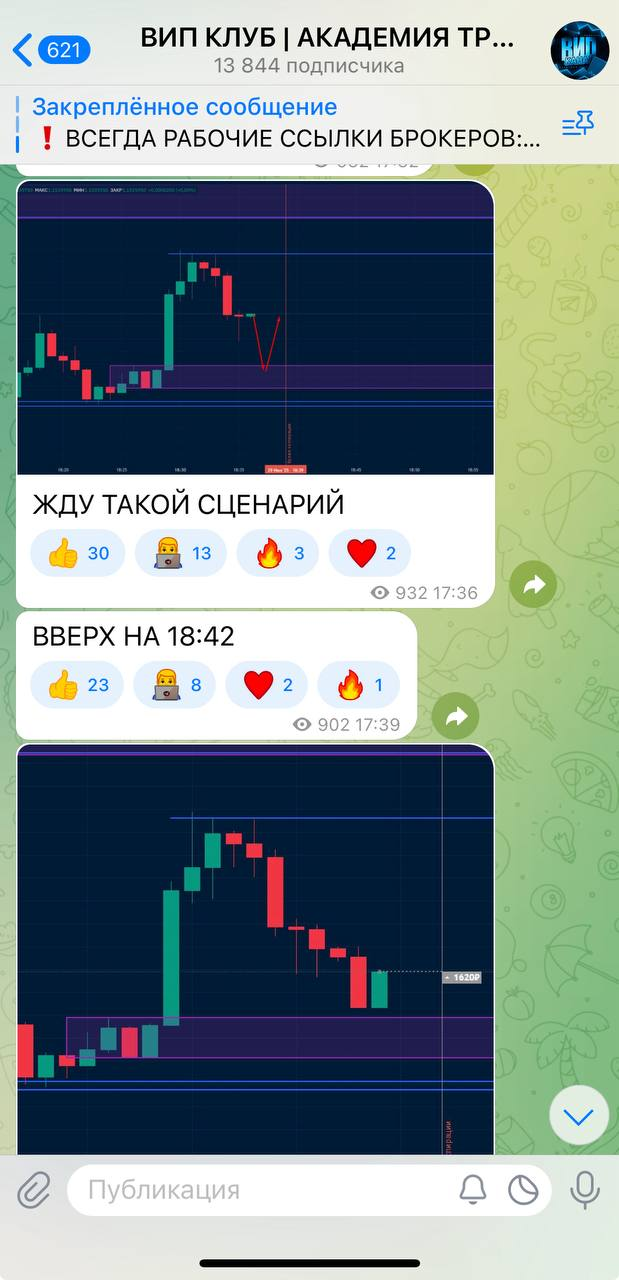Tap the fire reaction showing 1

[358, 685]
